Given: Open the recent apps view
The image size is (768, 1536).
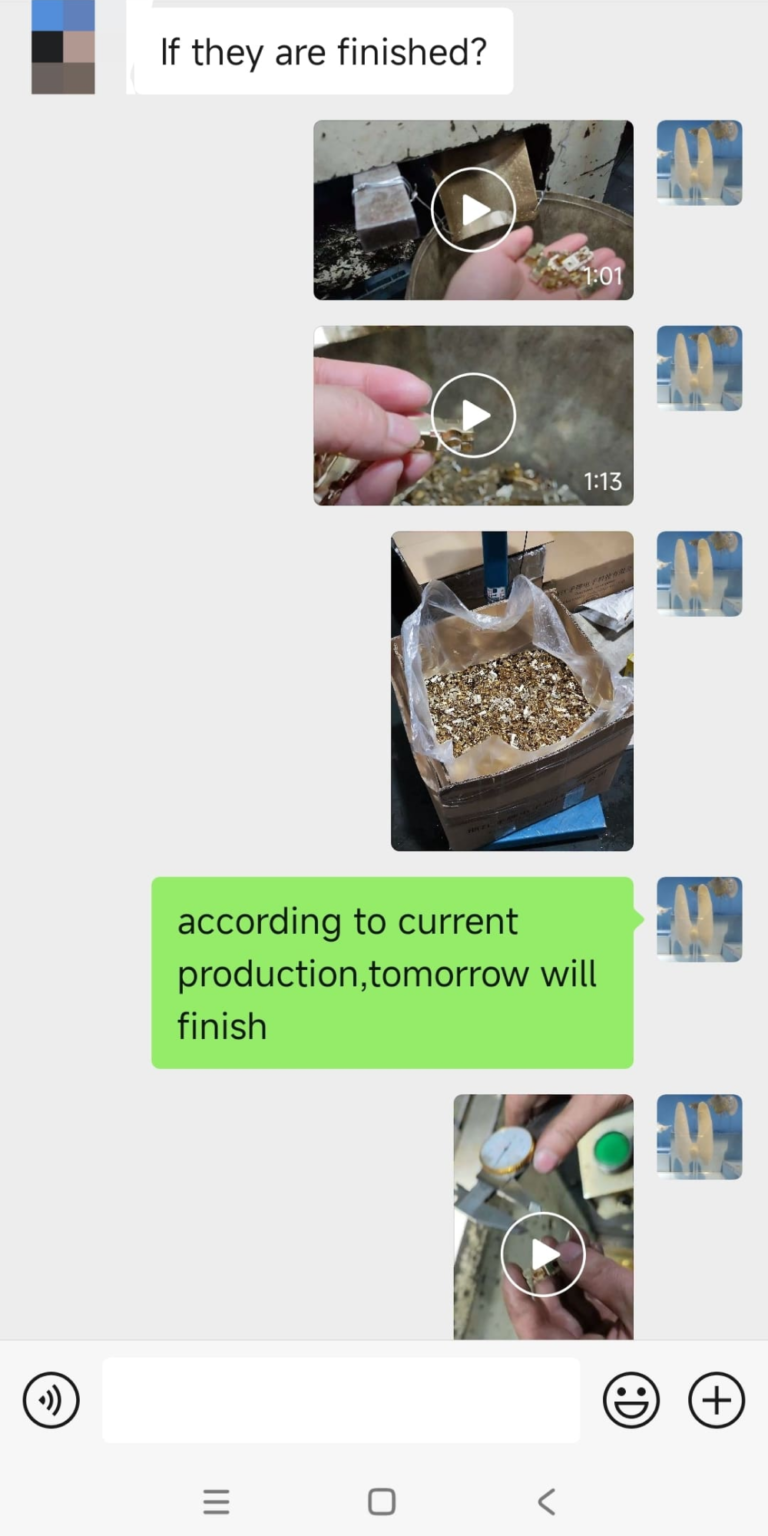Looking at the screenshot, I should click(216, 1501).
